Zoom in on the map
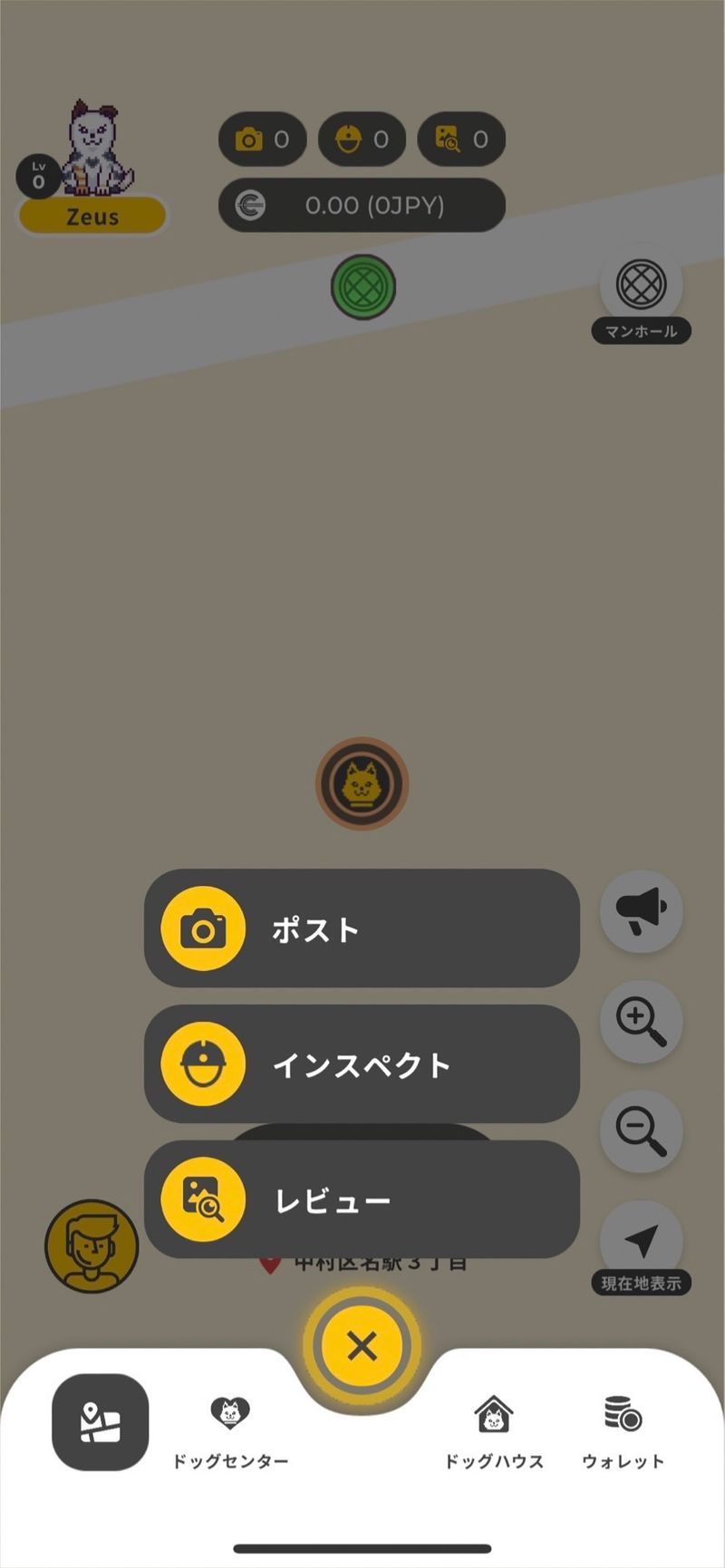The height and width of the screenshot is (1568, 725). (642, 1022)
